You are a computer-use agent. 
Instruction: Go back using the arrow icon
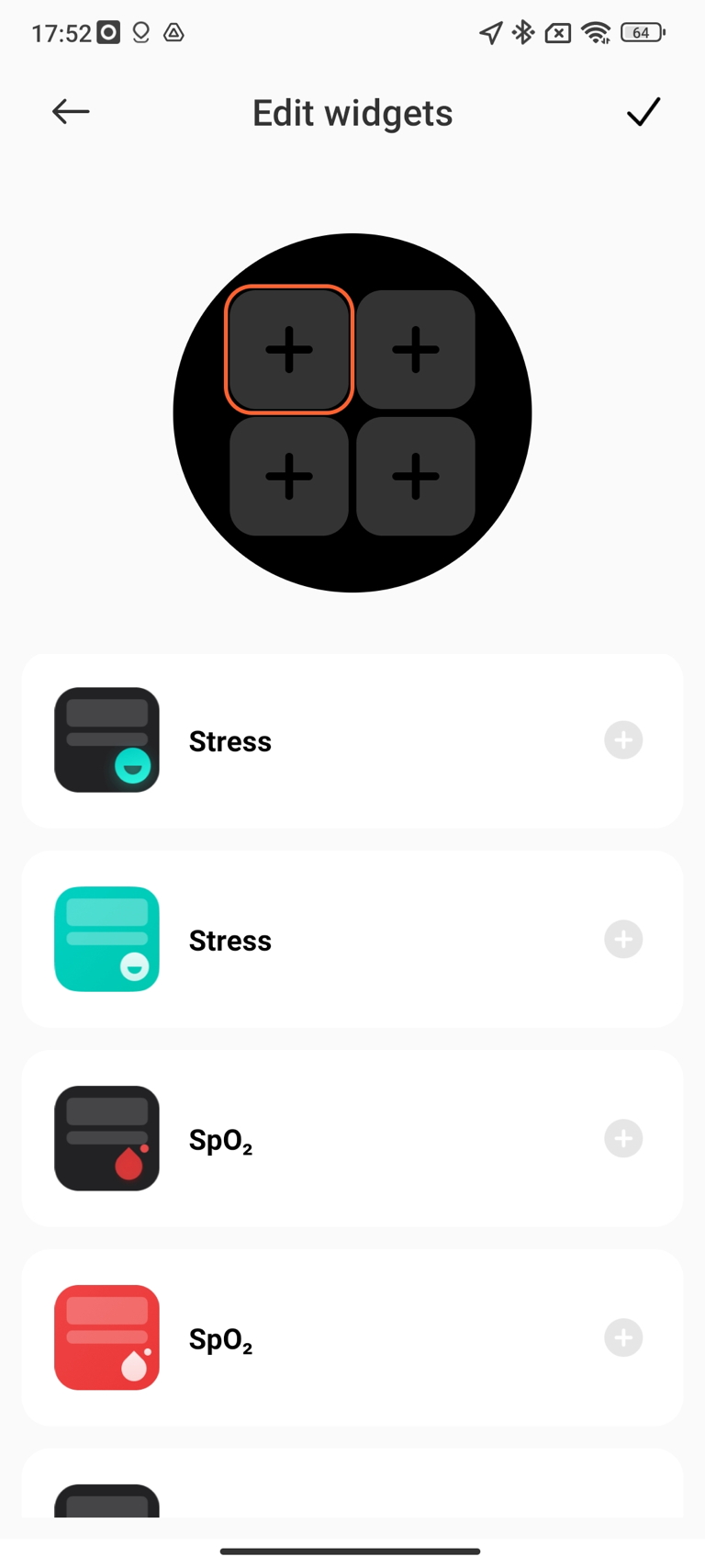[71, 112]
